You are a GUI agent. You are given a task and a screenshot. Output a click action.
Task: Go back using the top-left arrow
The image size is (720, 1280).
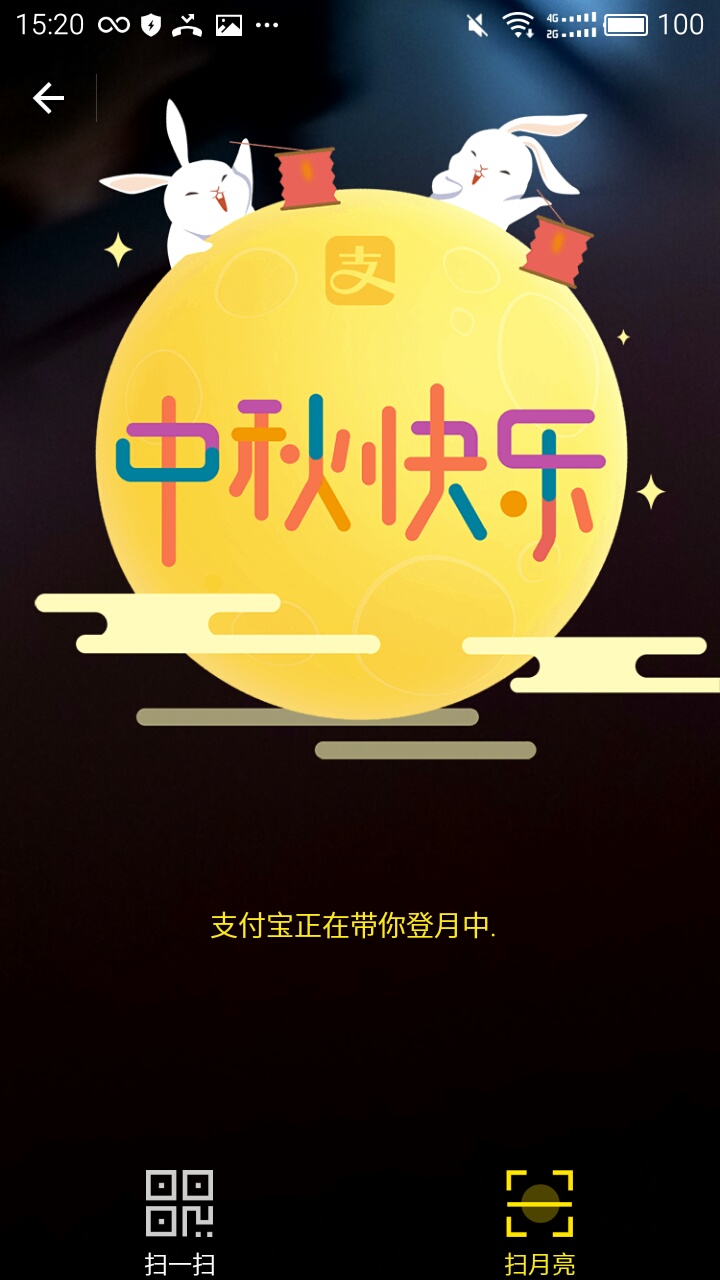click(x=48, y=98)
